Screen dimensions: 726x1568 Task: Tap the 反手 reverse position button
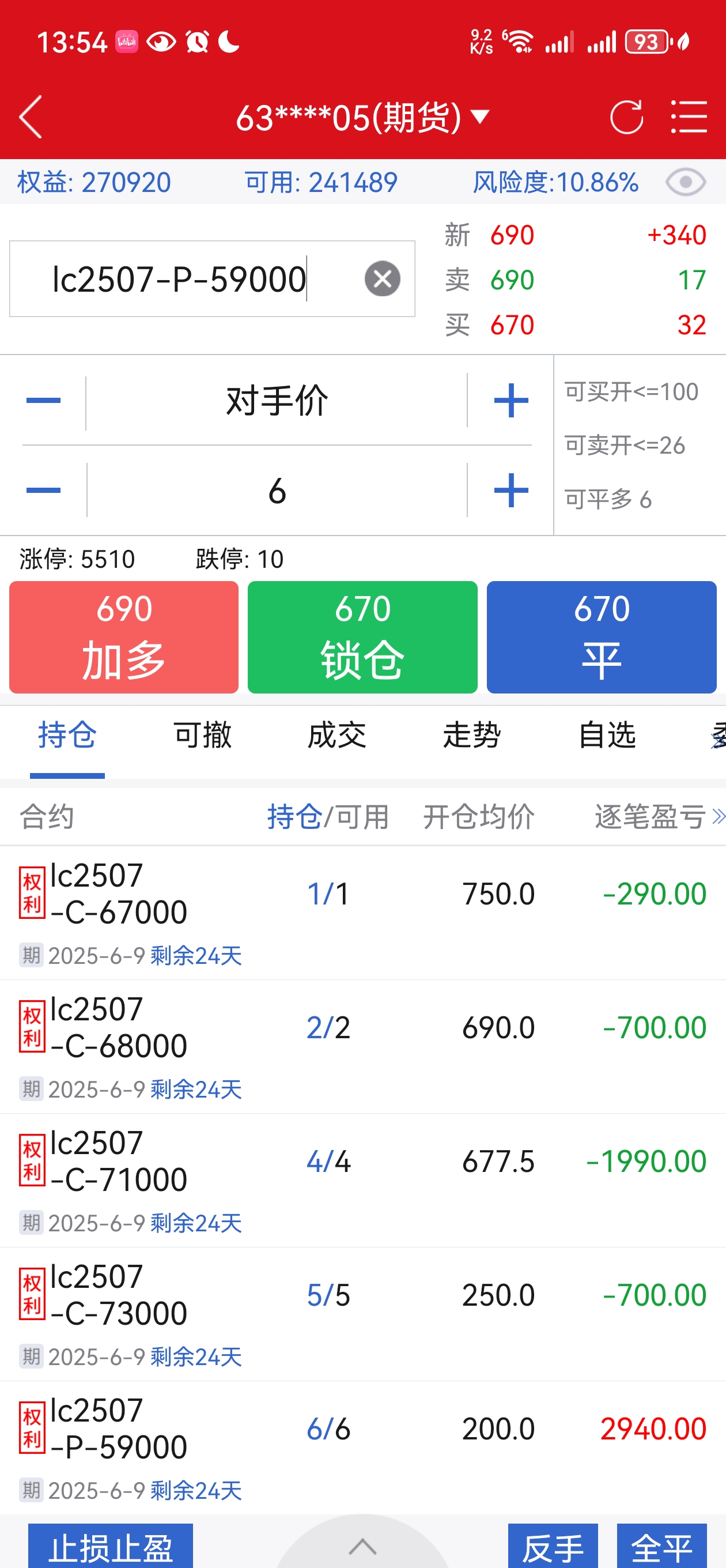coord(553,1546)
